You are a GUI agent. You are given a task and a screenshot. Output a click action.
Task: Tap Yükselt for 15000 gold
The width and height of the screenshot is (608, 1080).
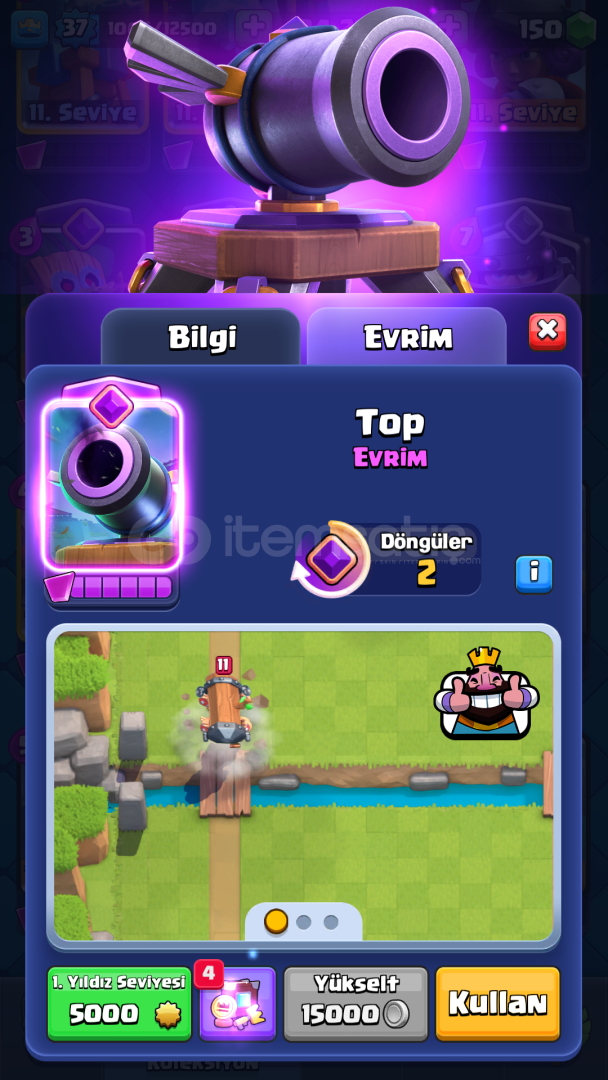click(355, 1003)
